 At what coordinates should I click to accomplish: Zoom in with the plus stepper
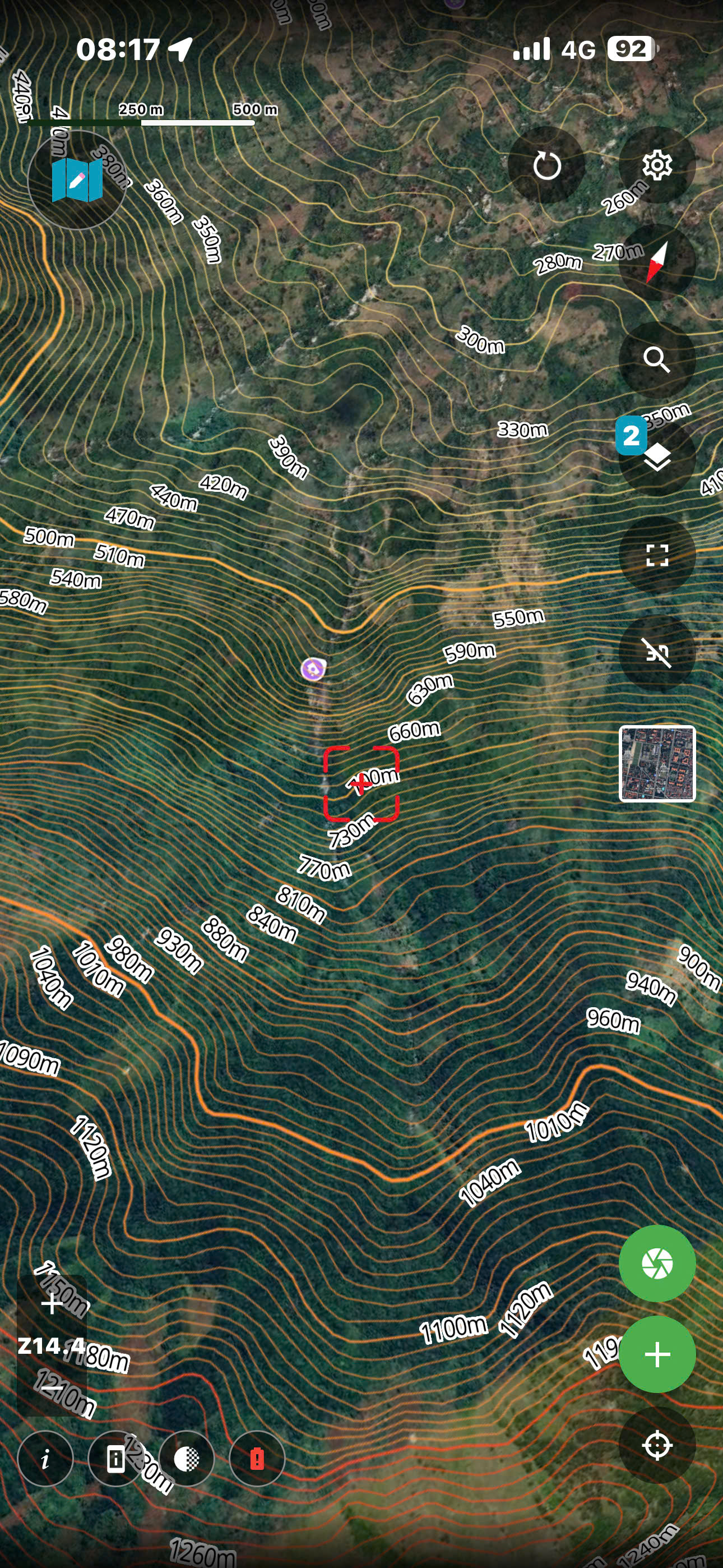point(52,1304)
